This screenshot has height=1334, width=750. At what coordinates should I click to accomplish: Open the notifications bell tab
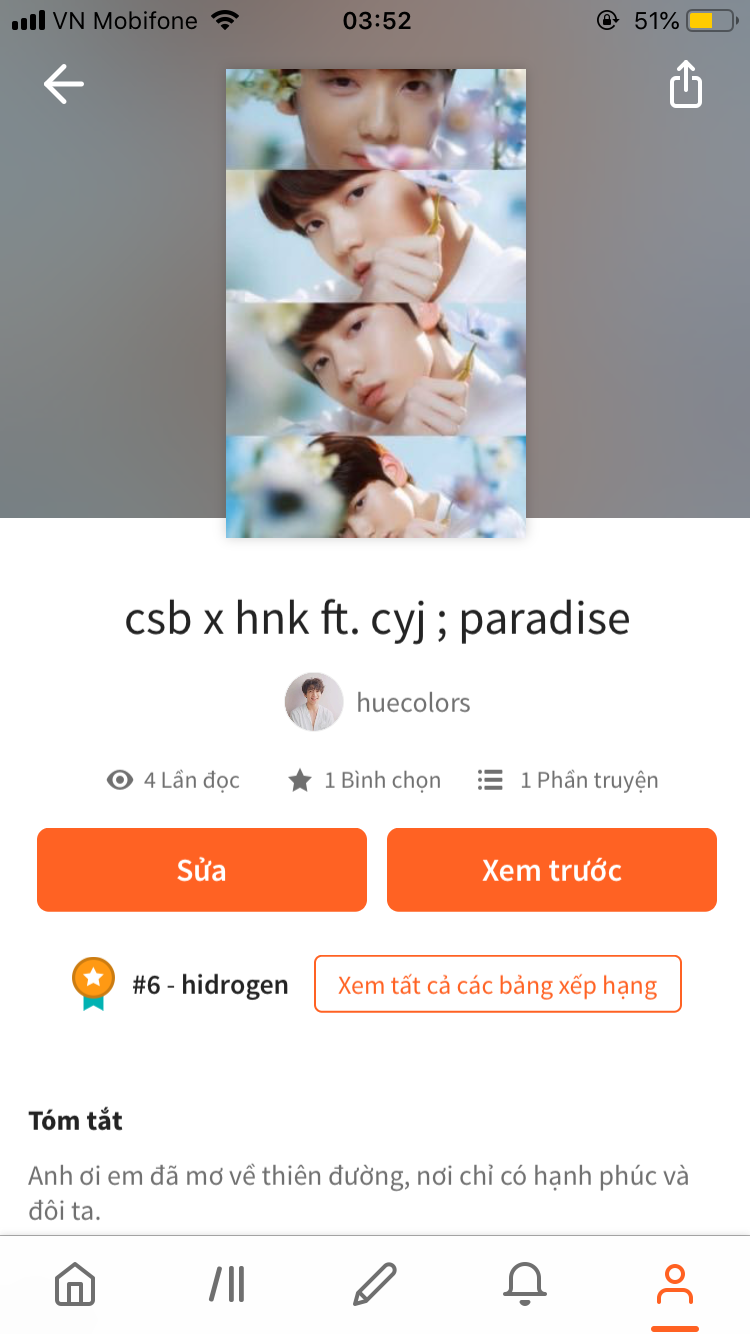point(525,1284)
